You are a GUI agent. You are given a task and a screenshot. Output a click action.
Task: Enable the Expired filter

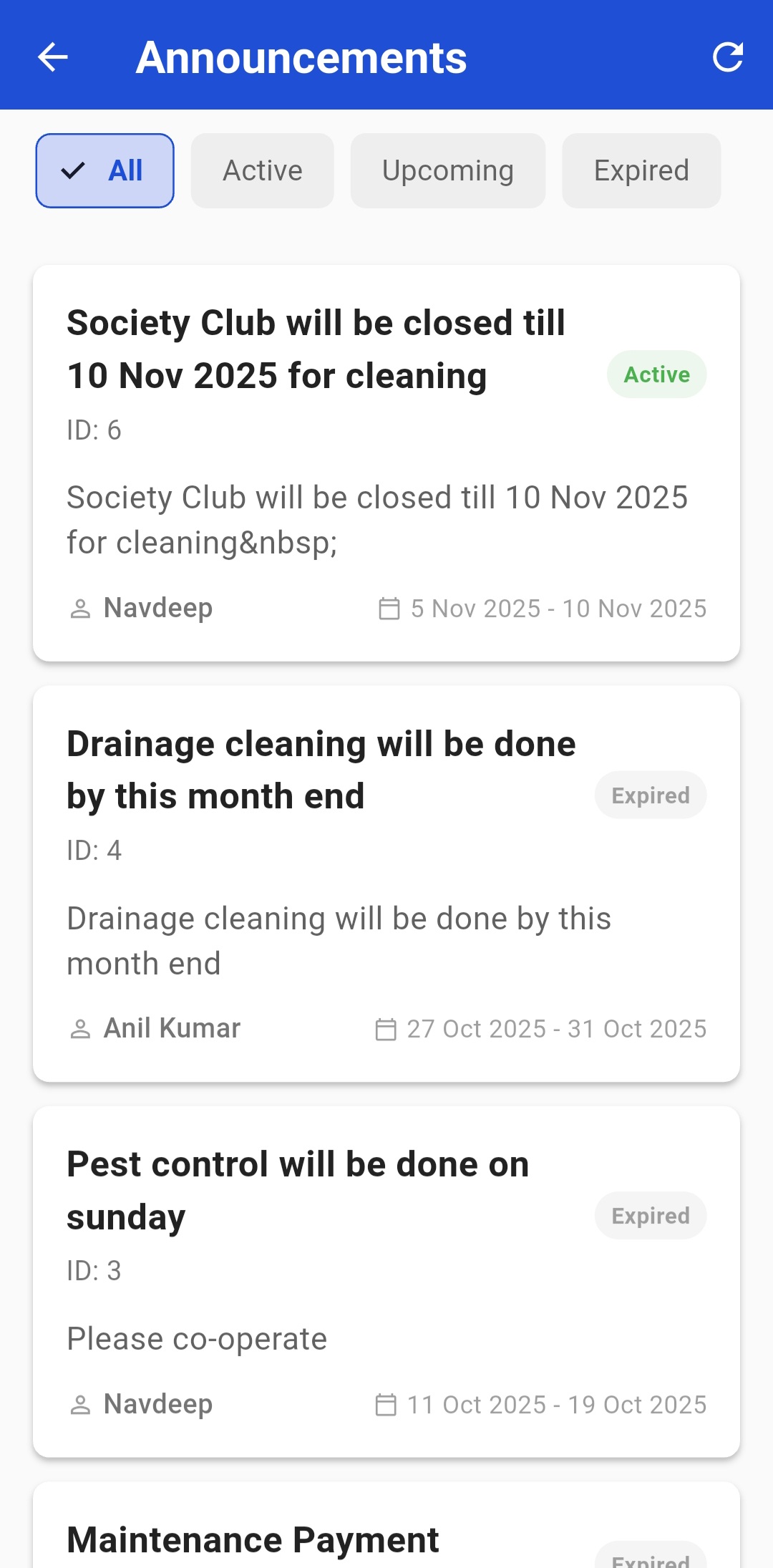[x=641, y=170]
